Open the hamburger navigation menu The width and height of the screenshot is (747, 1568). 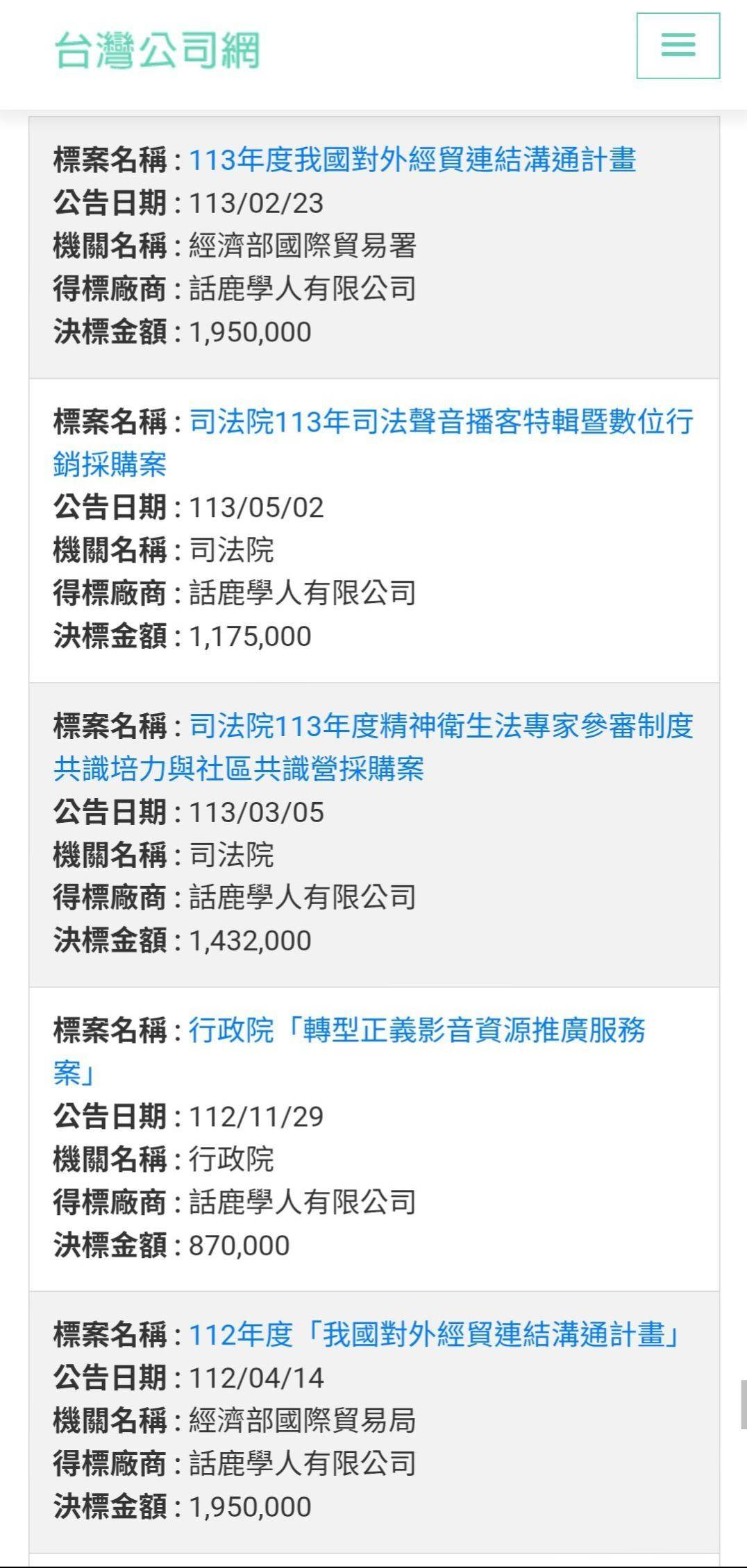click(678, 46)
